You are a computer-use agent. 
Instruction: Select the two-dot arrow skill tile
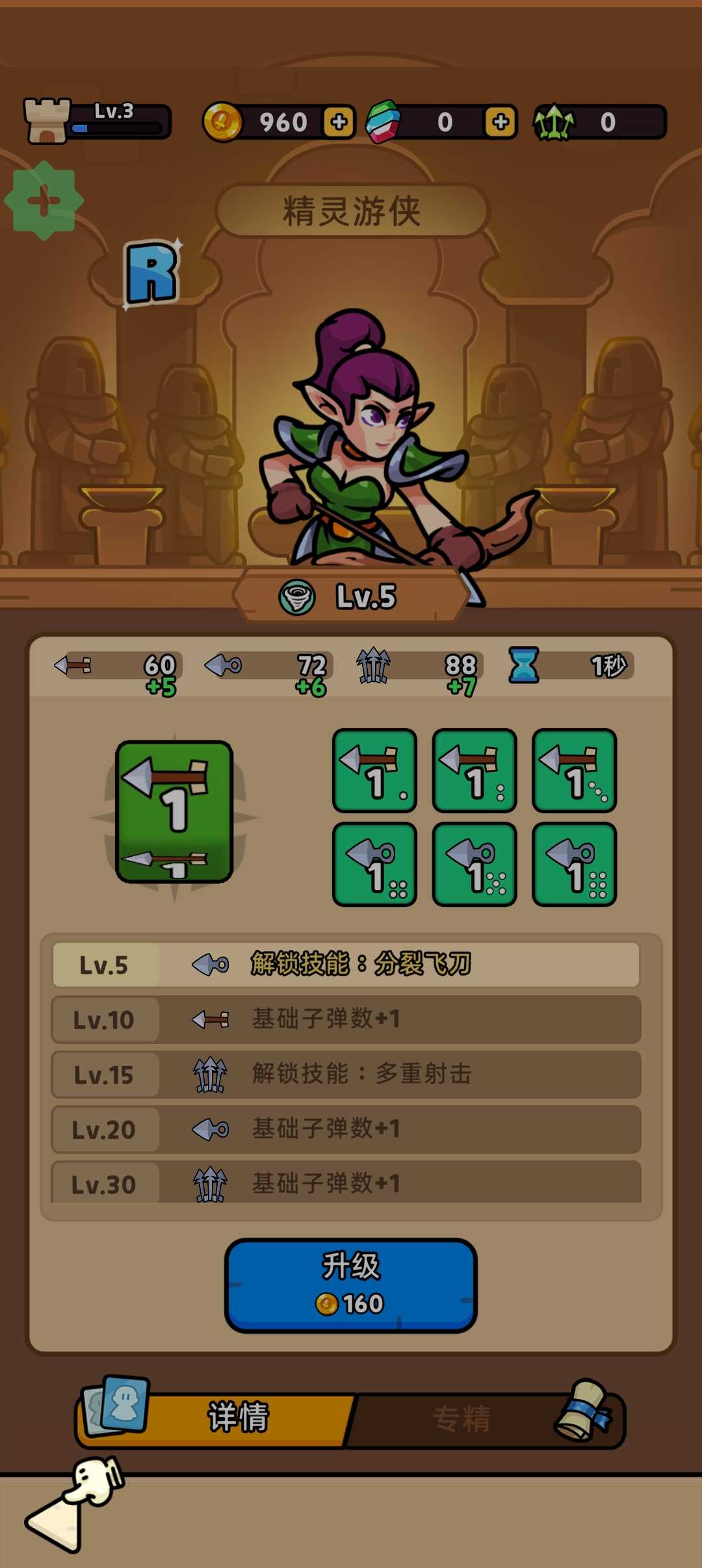tap(474, 770)
